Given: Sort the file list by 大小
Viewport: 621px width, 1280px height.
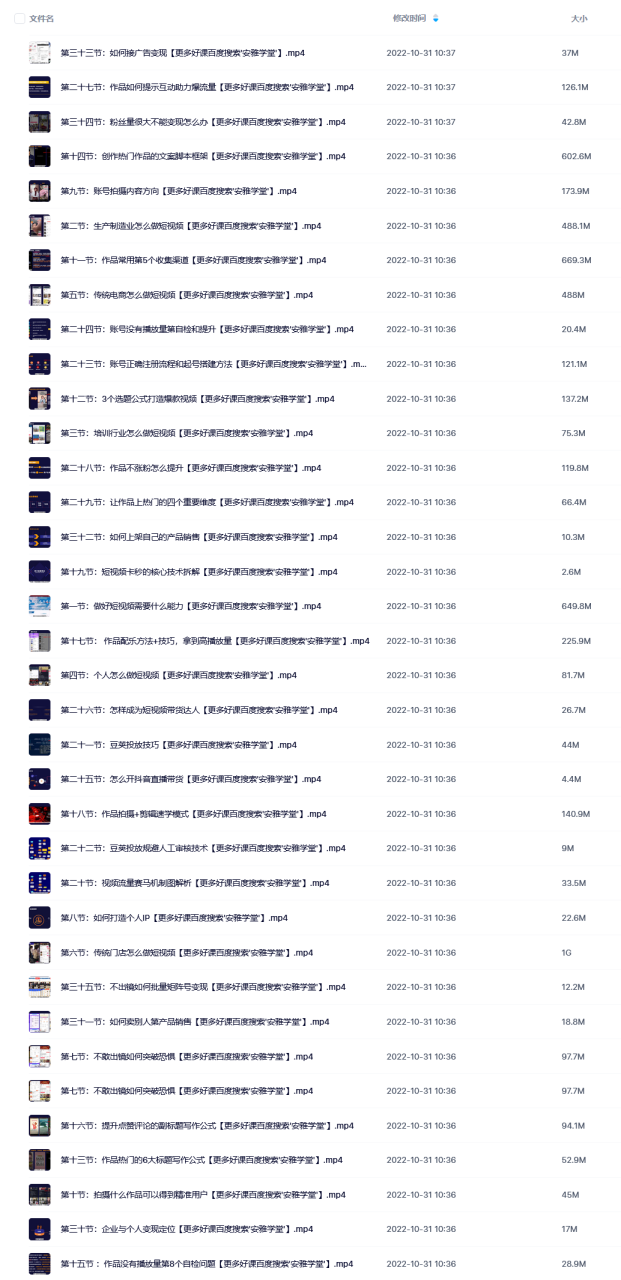Looking at the screenshot, I should [579, 19].
